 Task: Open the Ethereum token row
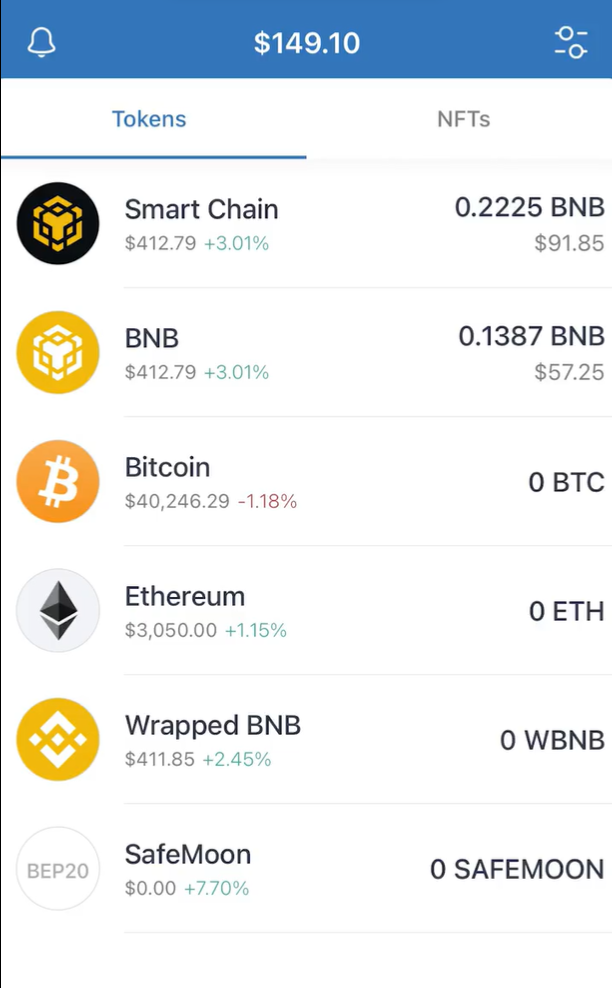[x=306, y=611]
